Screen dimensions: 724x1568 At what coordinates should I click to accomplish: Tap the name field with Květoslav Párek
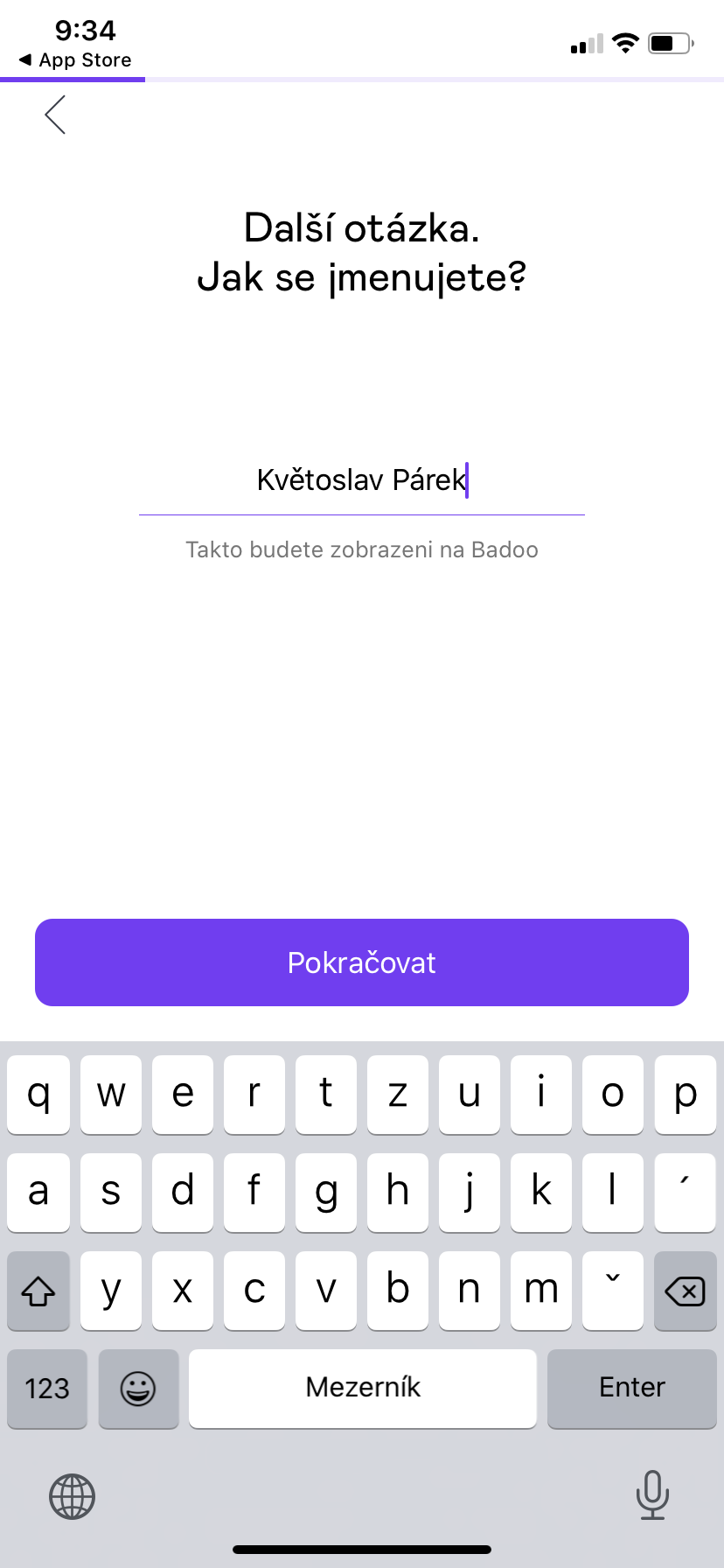pos(361,480)
